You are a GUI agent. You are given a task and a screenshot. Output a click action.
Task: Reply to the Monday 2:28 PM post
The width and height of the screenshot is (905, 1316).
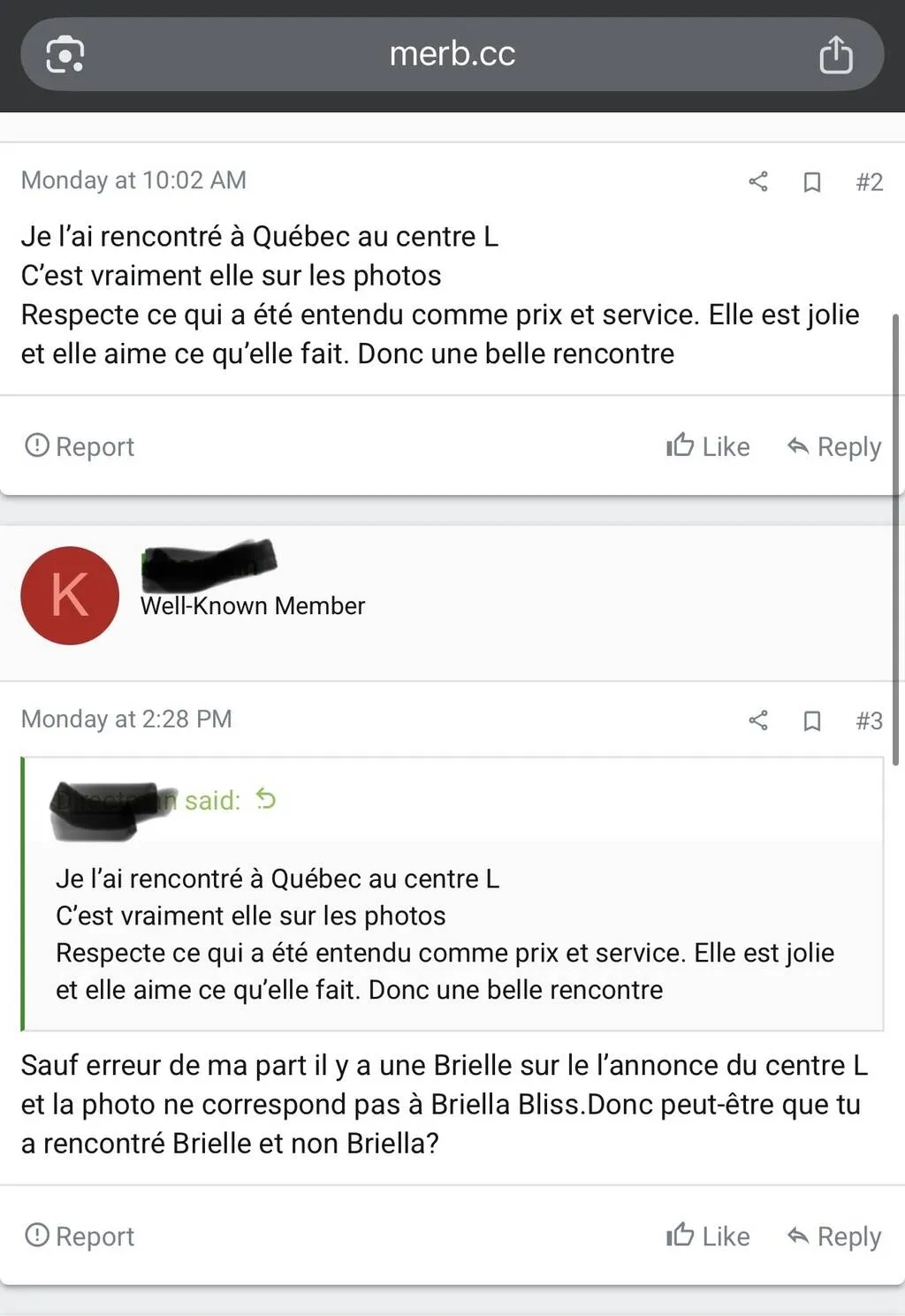point(833,1236)
